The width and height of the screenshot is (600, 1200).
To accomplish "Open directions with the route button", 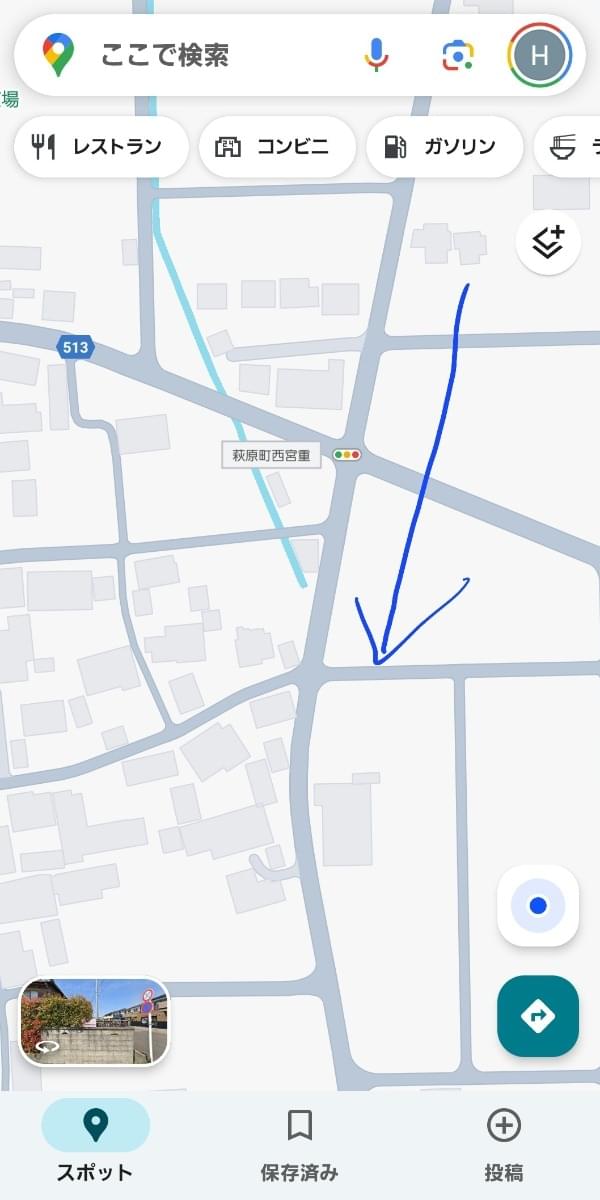I will click(x=538, y=1016).
